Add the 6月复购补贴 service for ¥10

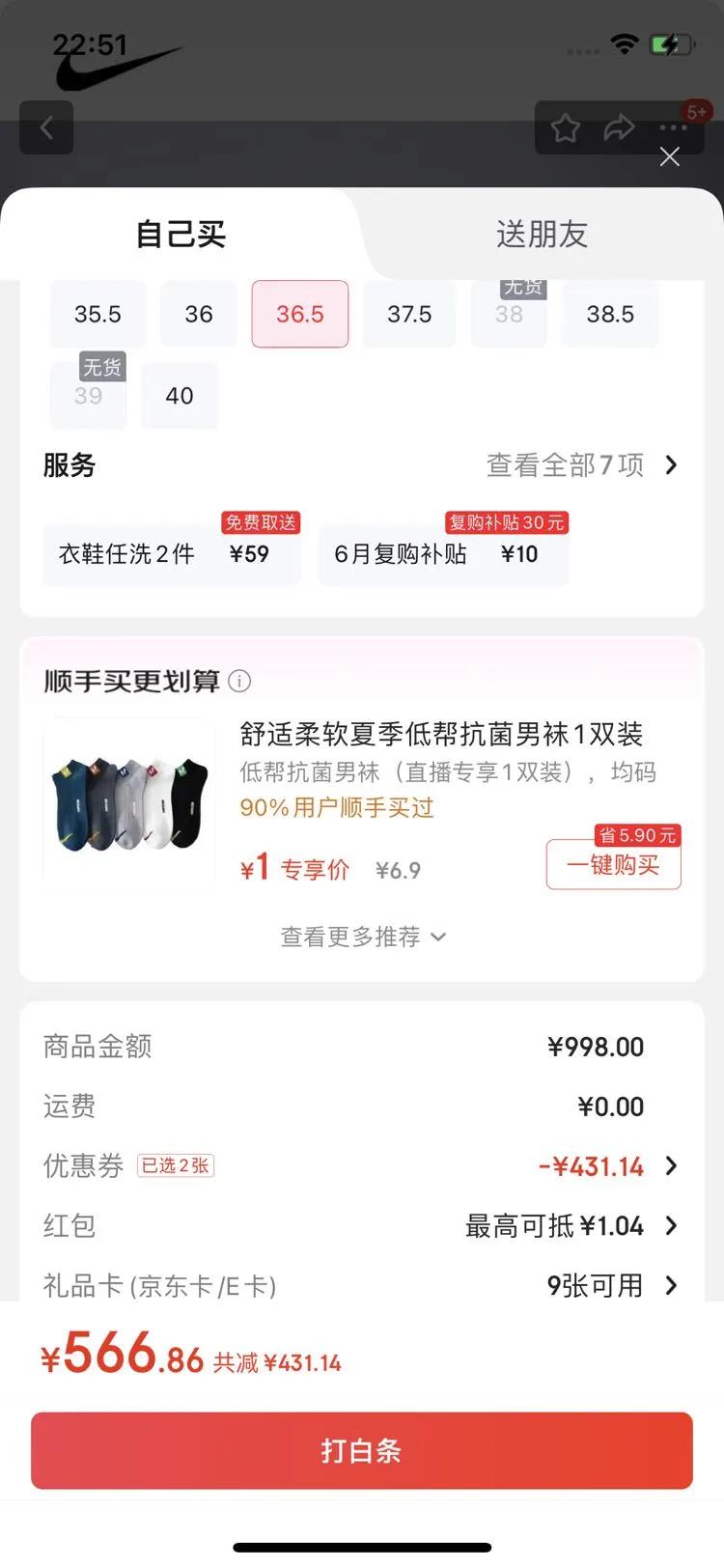[x=443, y=554]
